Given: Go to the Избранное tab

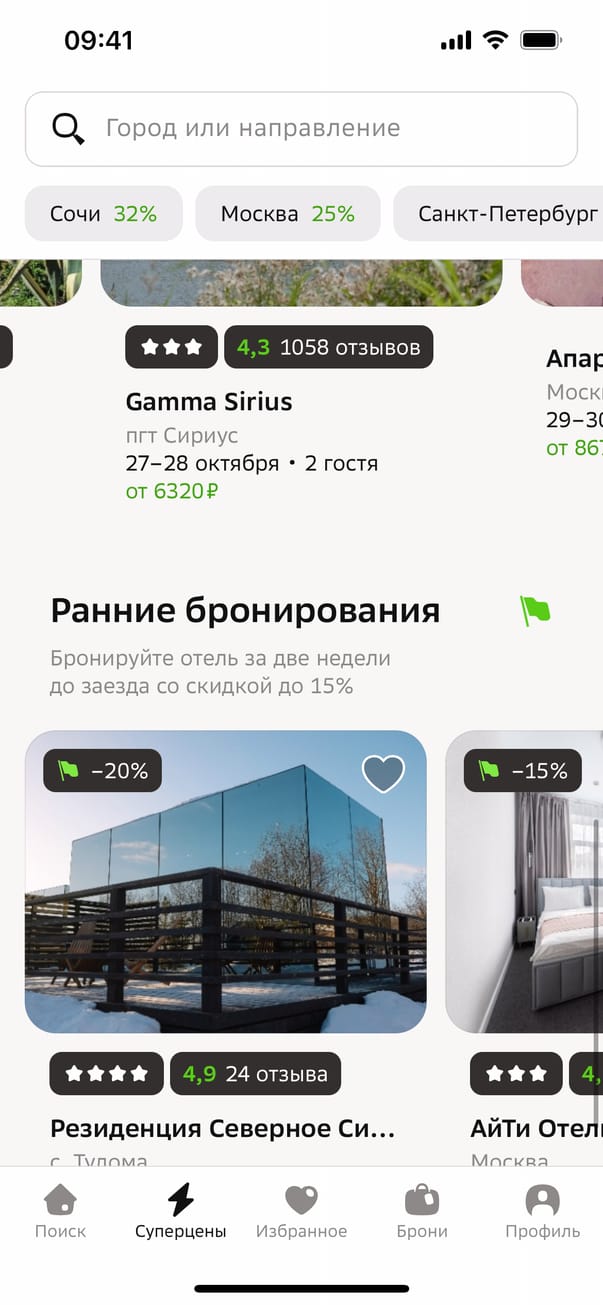Looking at the screenshot, I should coord(301,1211).
